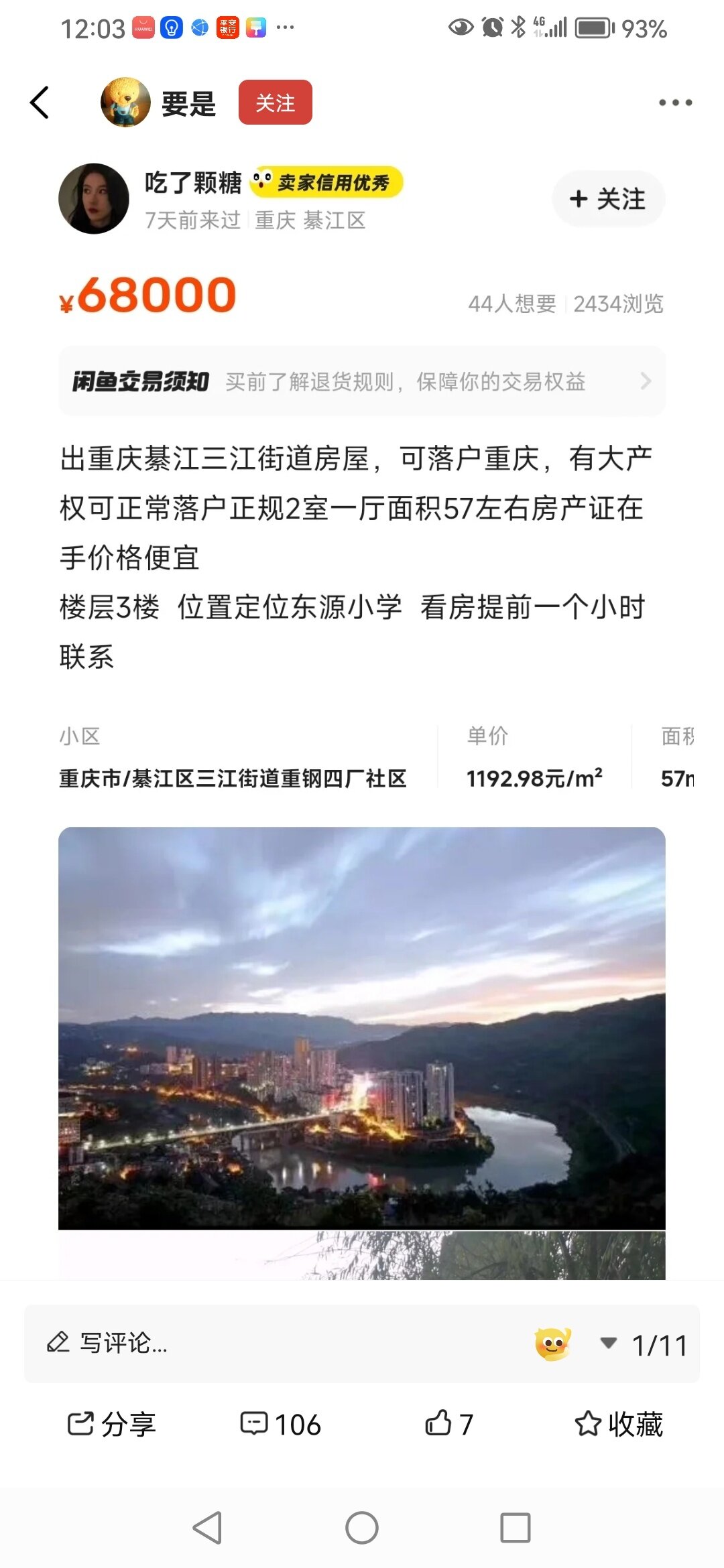The width and height of the screenshot is (724, 1568).
Task: Save post with 收藏 star
Action: tap(619, 1424)
